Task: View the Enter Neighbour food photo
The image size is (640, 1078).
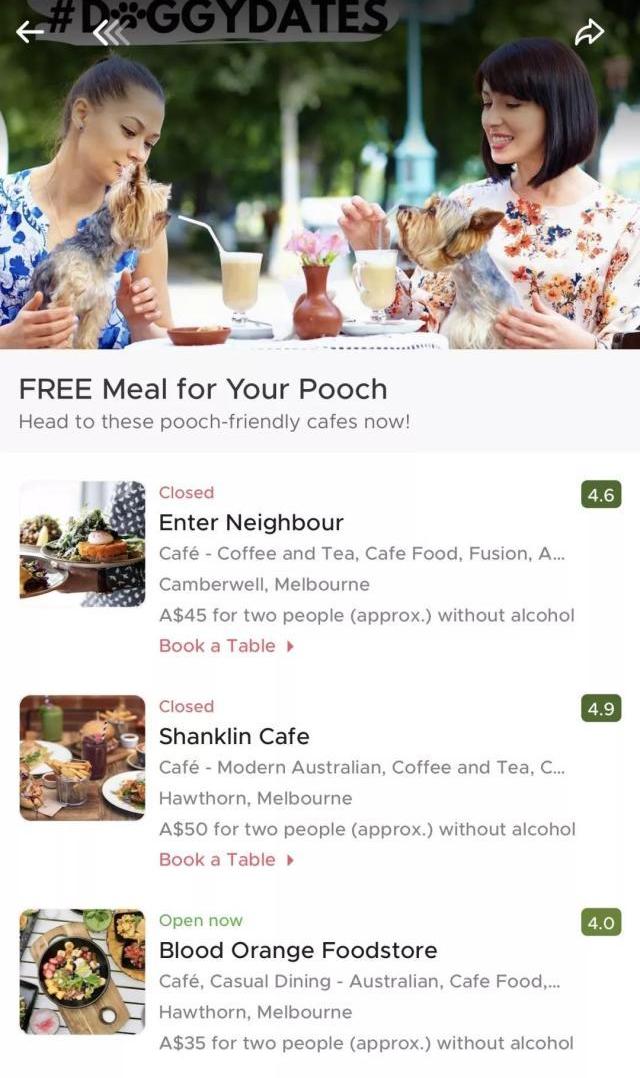Action: 82,544
